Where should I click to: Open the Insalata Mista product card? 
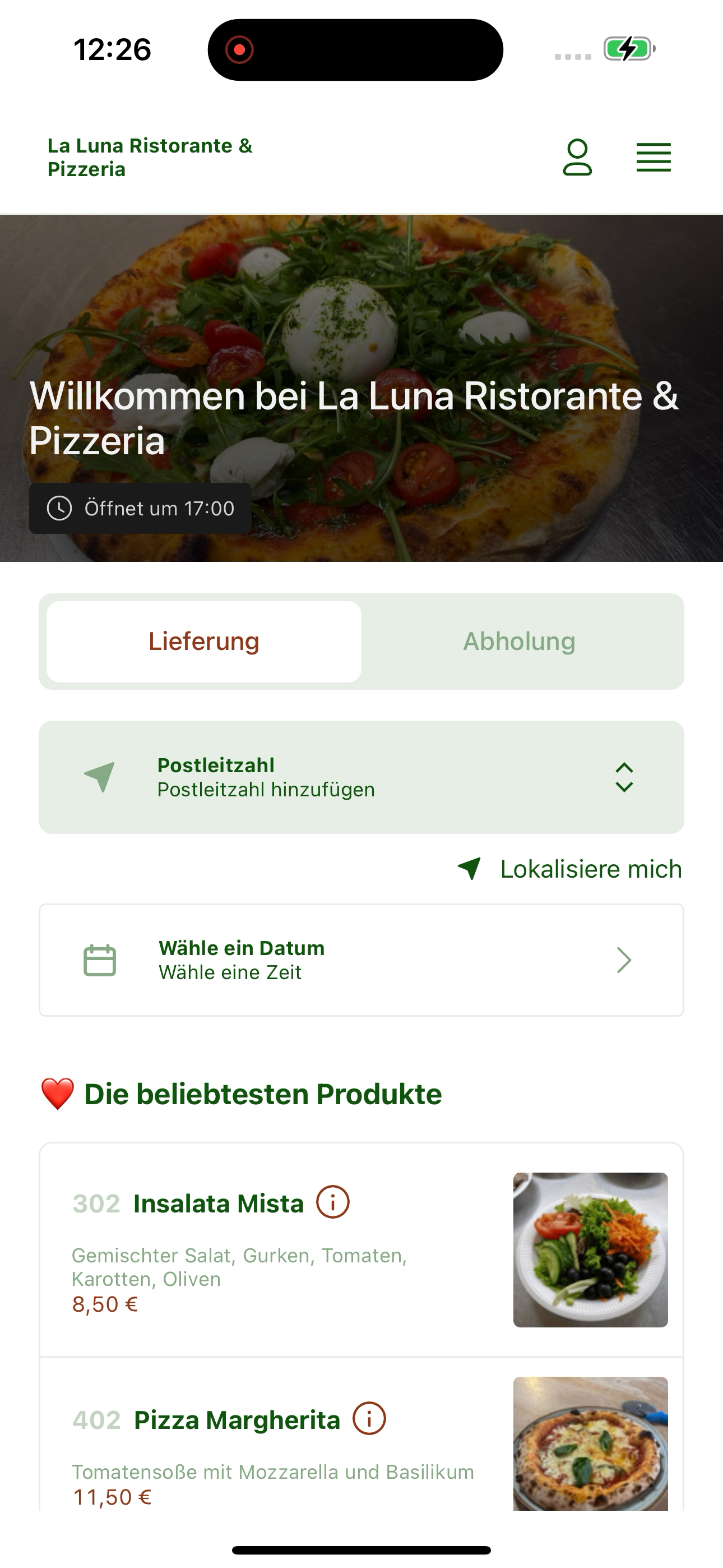coord(361,1249)
